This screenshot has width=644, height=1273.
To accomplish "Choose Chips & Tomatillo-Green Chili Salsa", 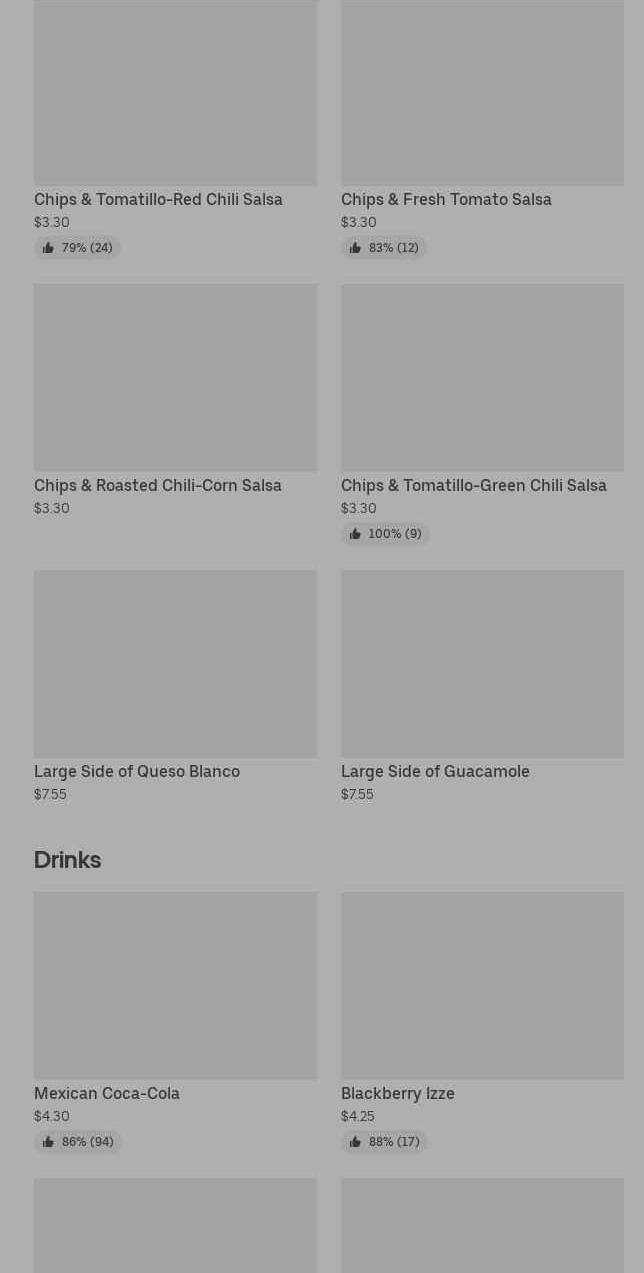I will click(482, 415).
